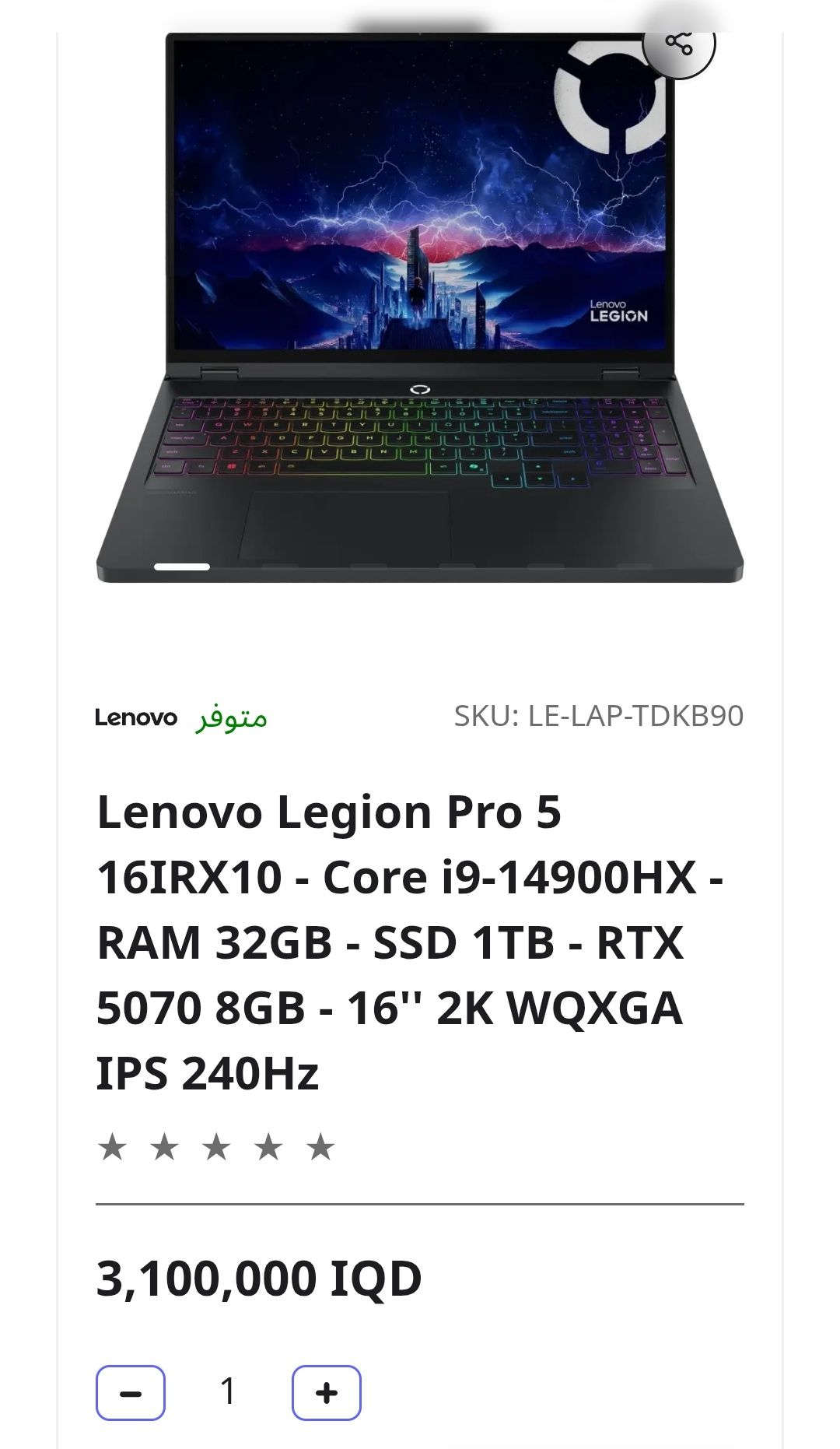Decrease quantity with the minus button
840x1449 pixels.
(131, 1392)
